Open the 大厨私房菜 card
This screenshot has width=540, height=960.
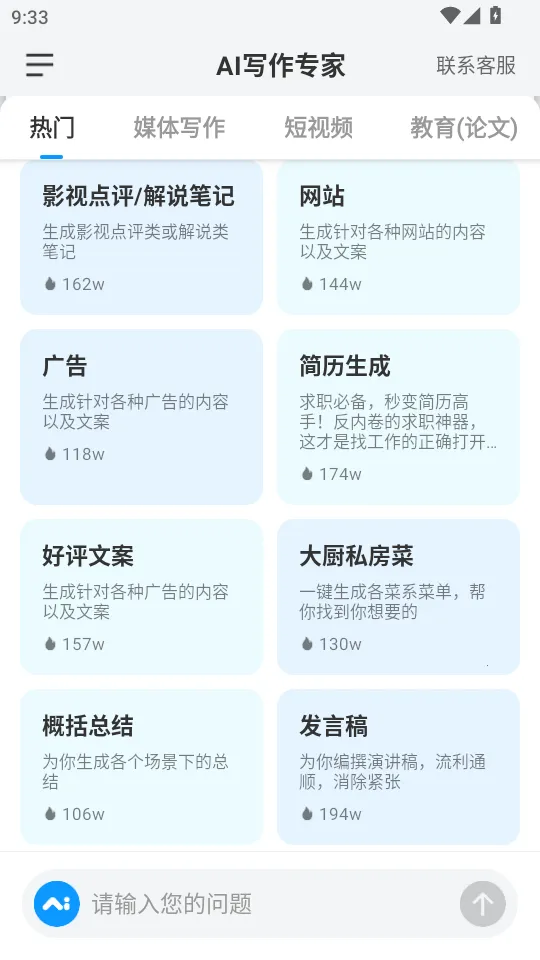(399, 597)
